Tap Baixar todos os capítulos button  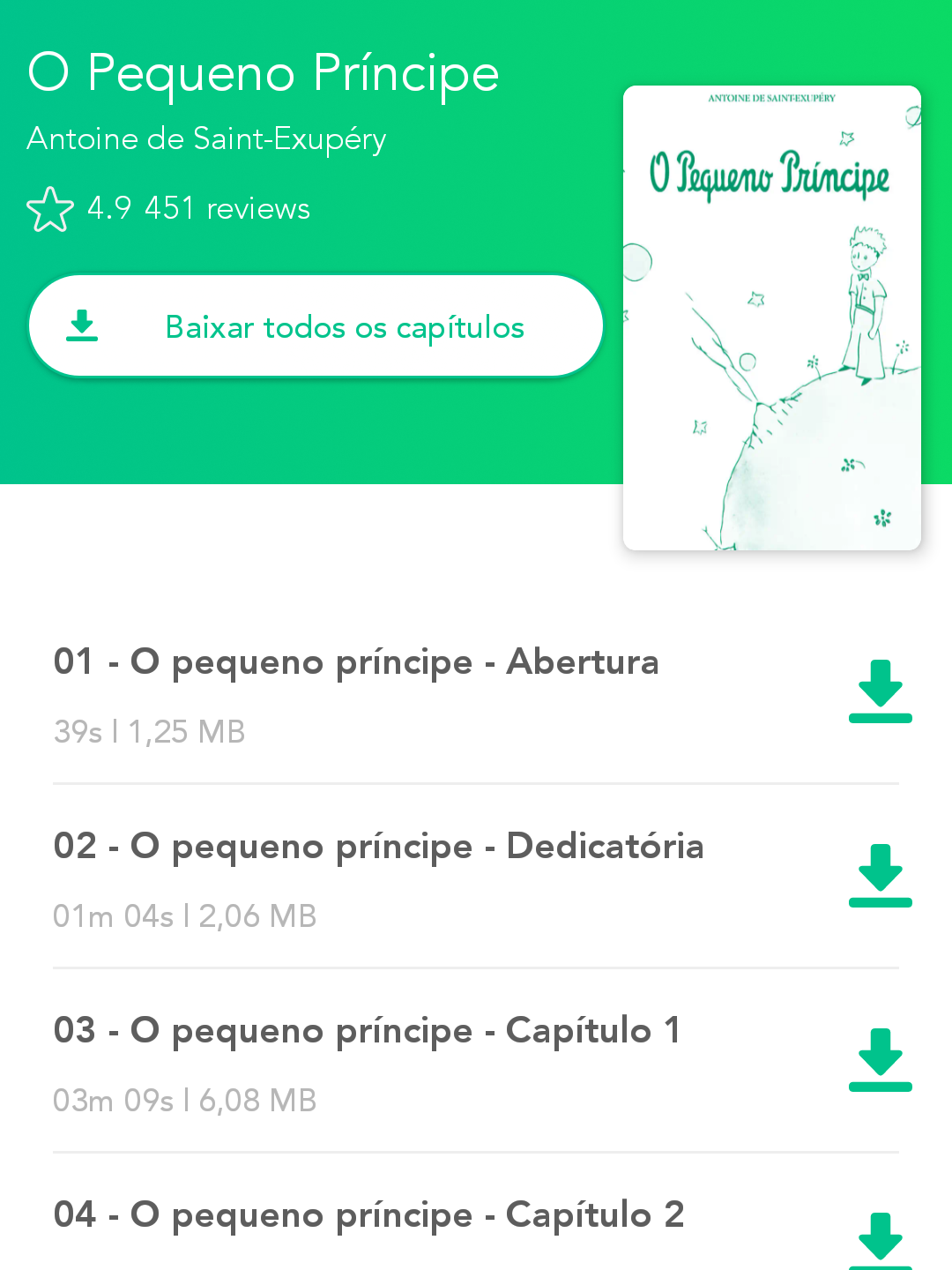point(316,326)
